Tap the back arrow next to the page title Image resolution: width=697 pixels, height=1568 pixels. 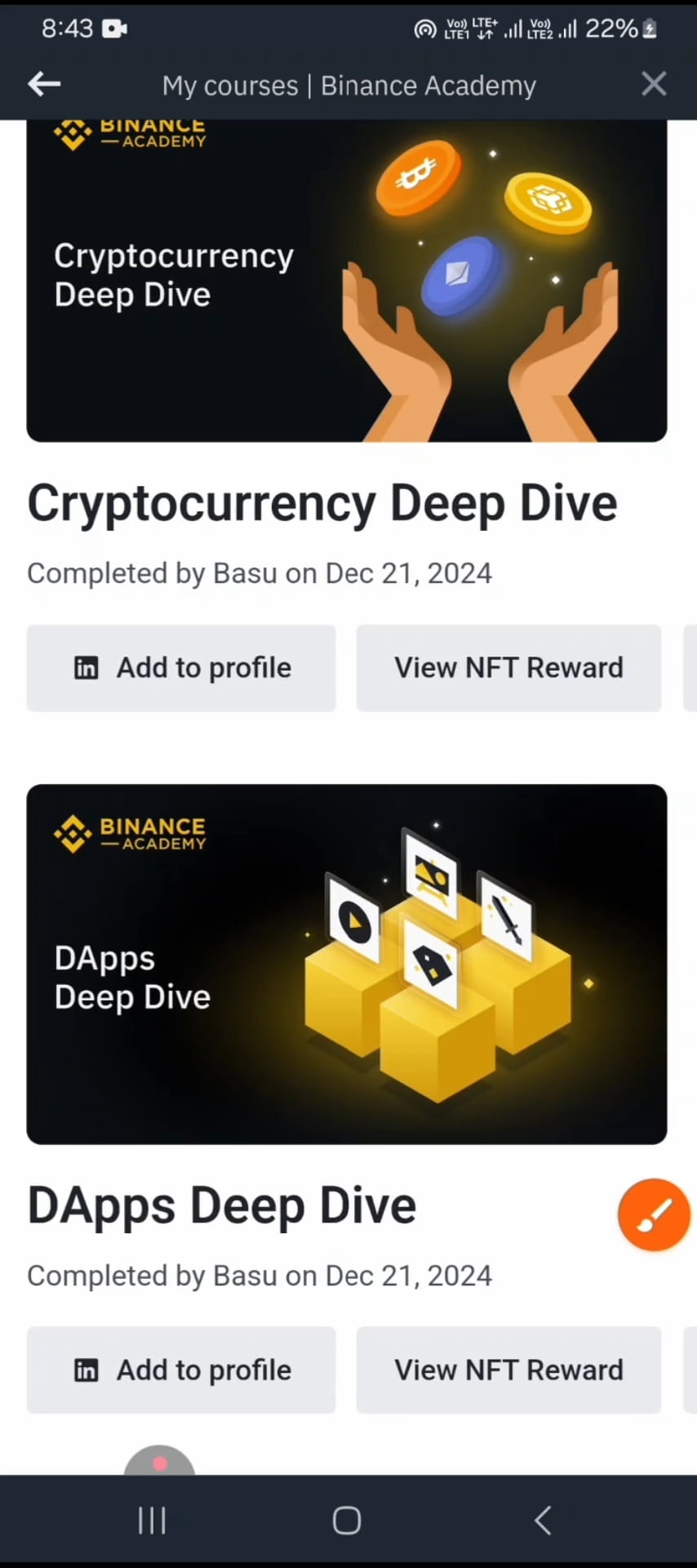tap(43, 84)
